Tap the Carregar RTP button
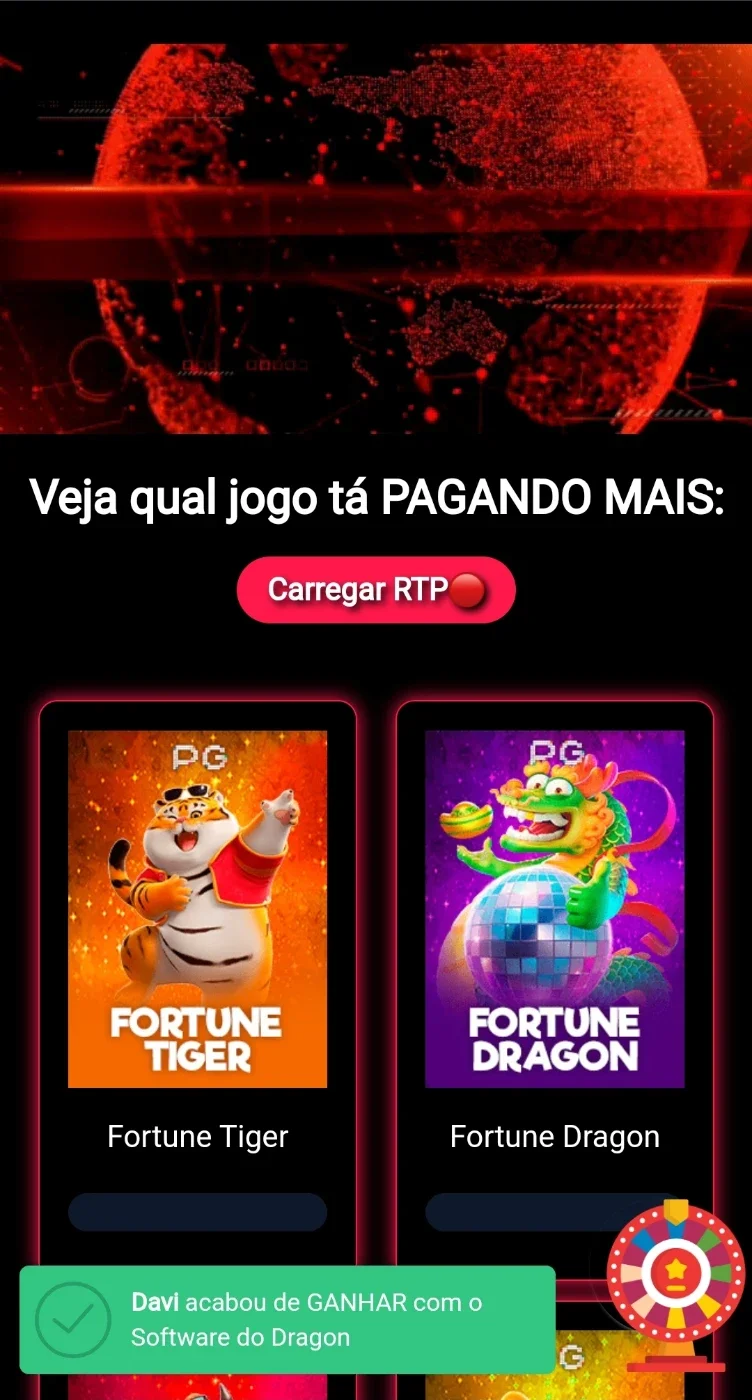 click(x=376, y=590)
